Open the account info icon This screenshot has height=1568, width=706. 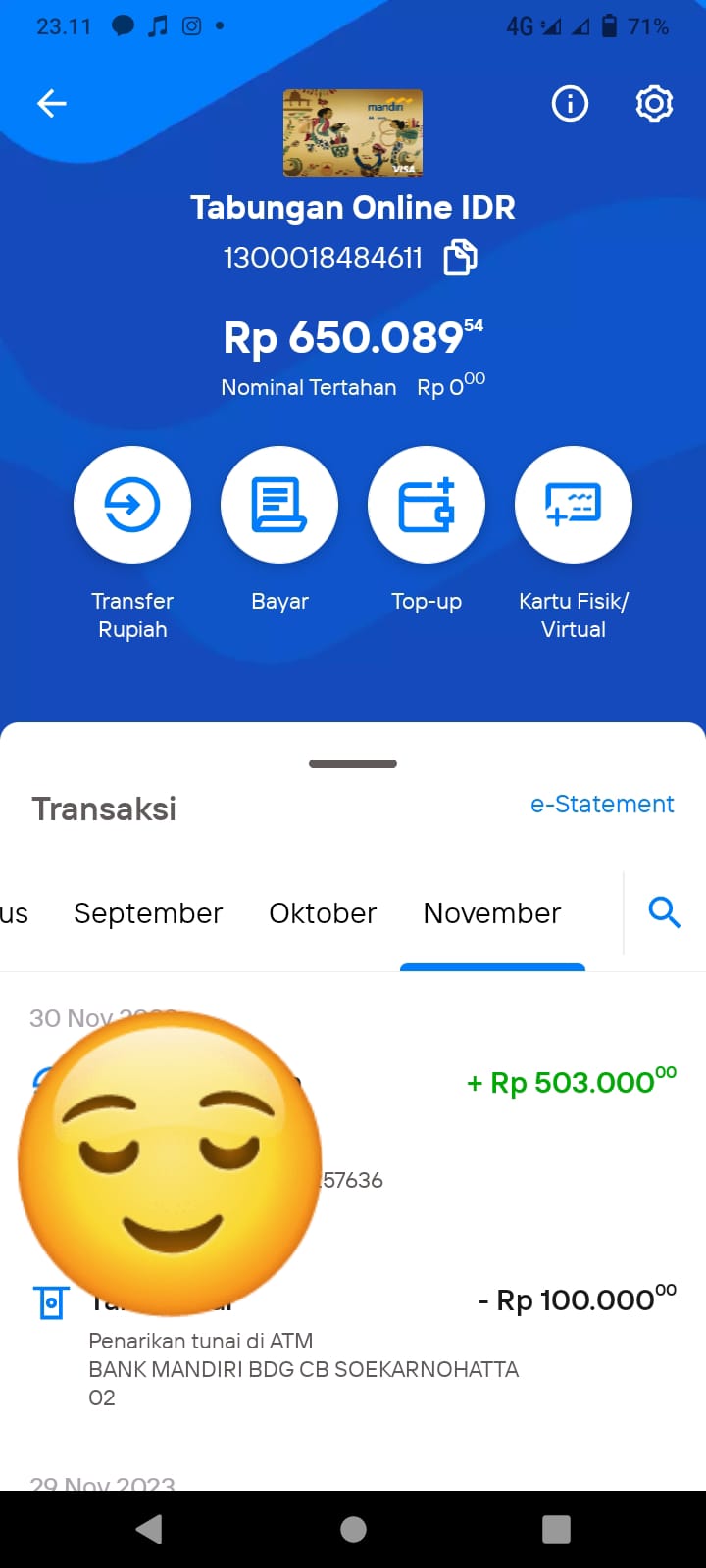click(x=570, y=103)
